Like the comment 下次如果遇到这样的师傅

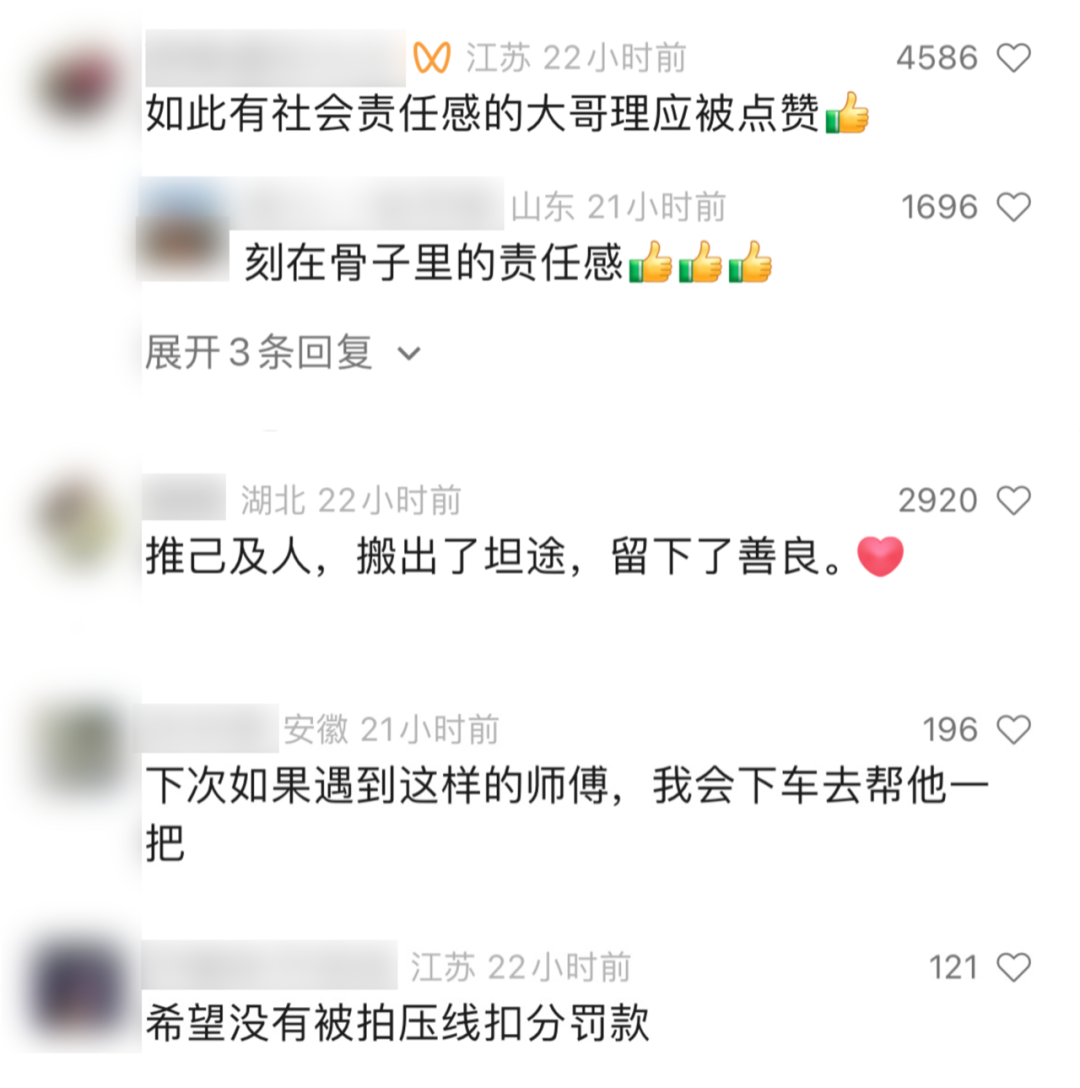tap(1013, 730)
